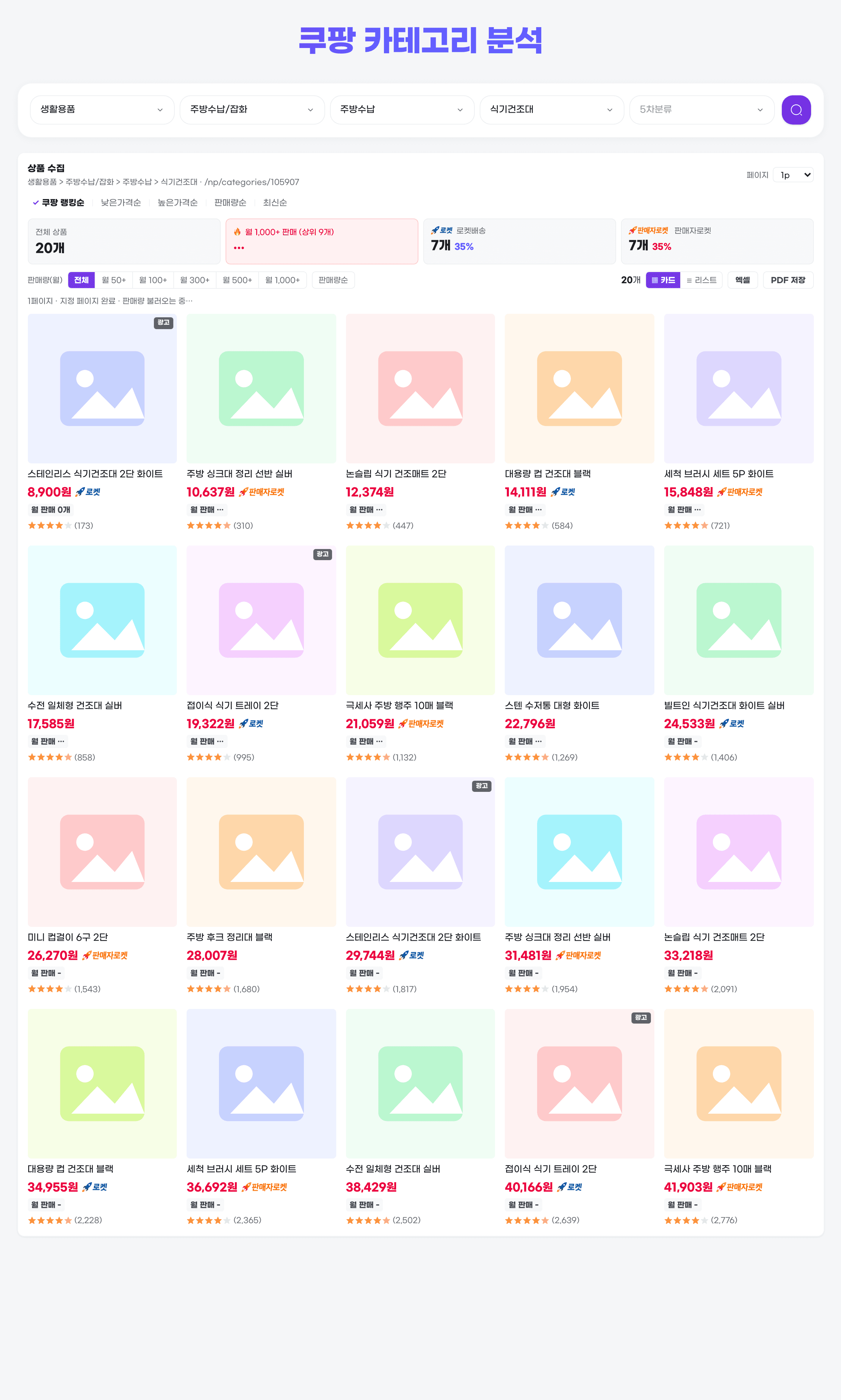Expand the 주방수납/잡화 dropdown
This screenshot has height=1400, width=841.
(252, 110)
